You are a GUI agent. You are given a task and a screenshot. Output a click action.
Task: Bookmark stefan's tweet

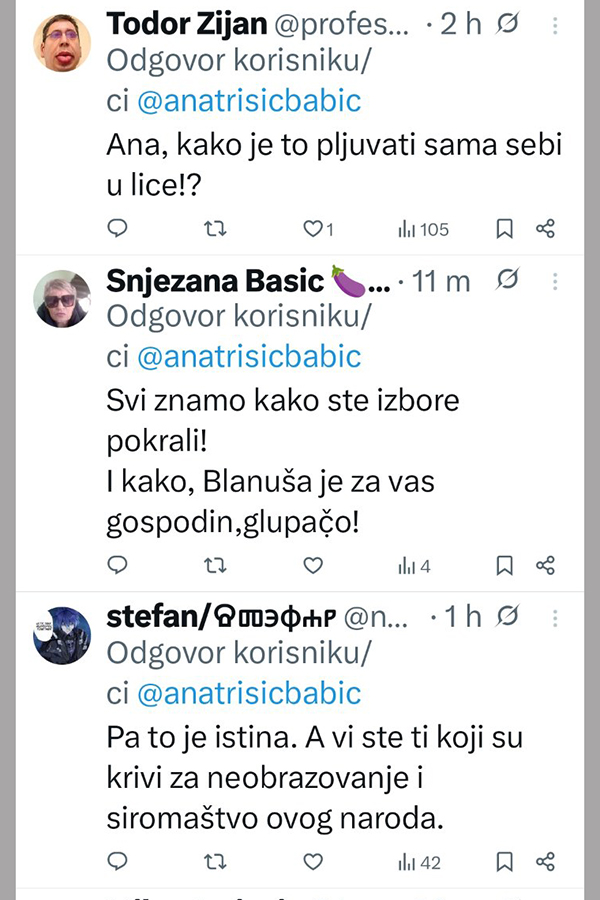coord(505,861)
